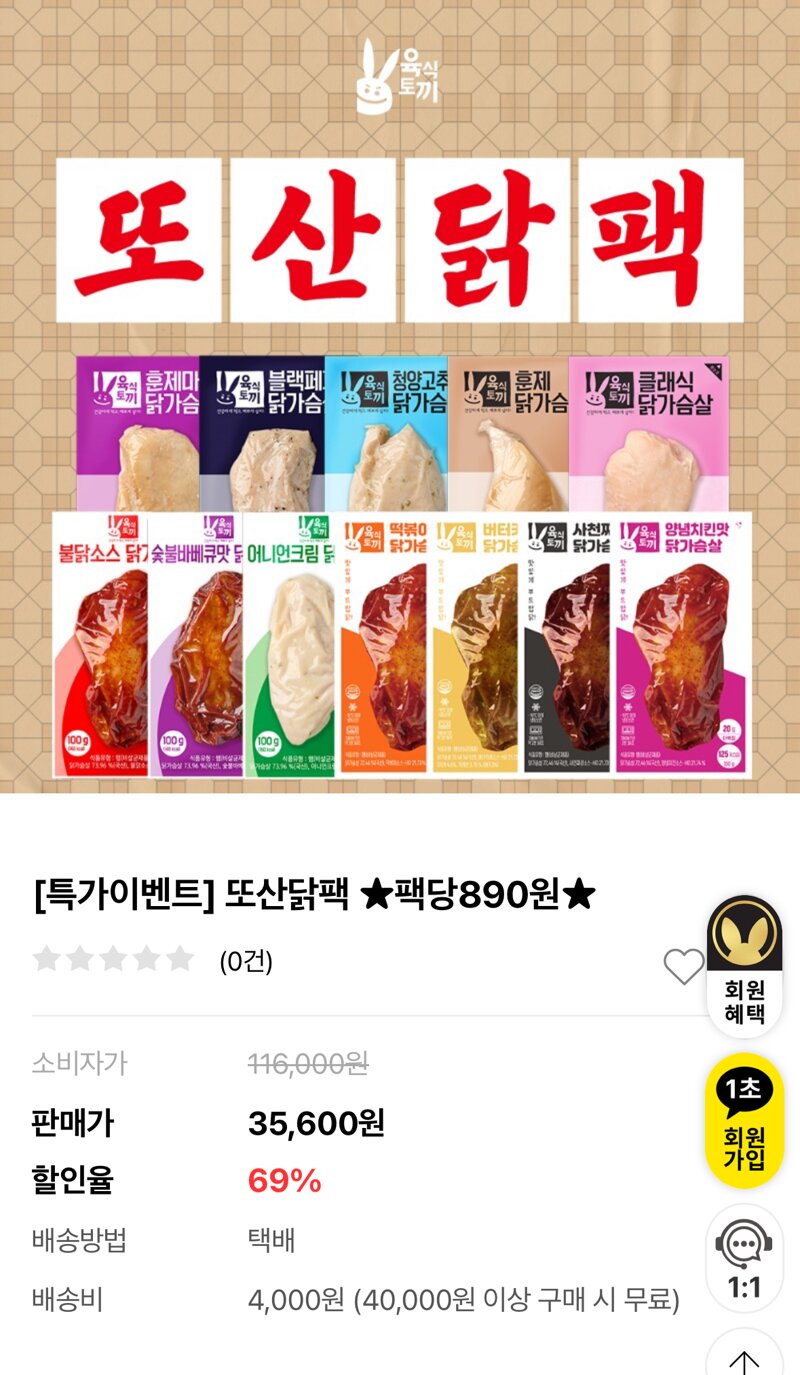Open the 회원혜택 member benefits button
Viewport: 800px width, 1375px height.
745,966
